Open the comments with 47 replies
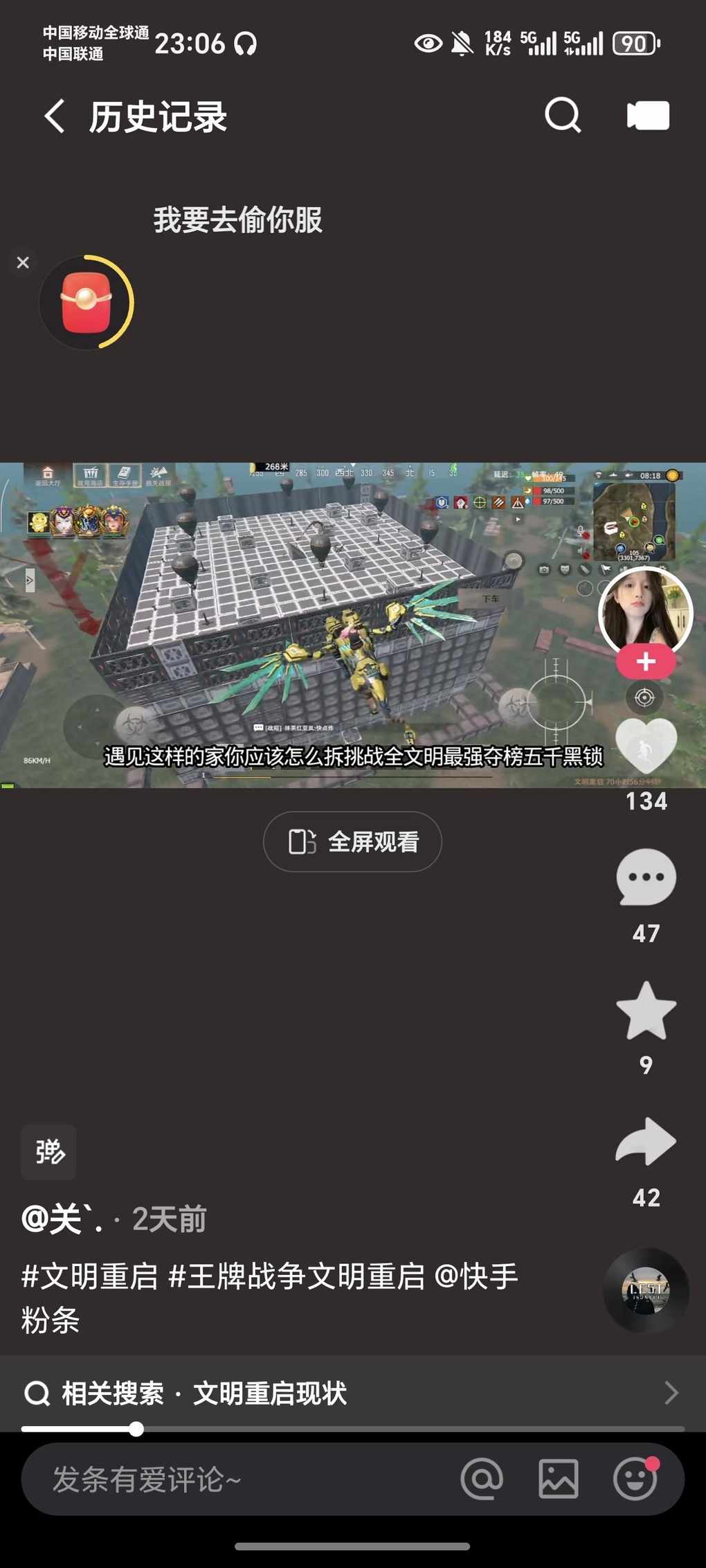This screenshot has width=706, height=1568. (645, 878)
